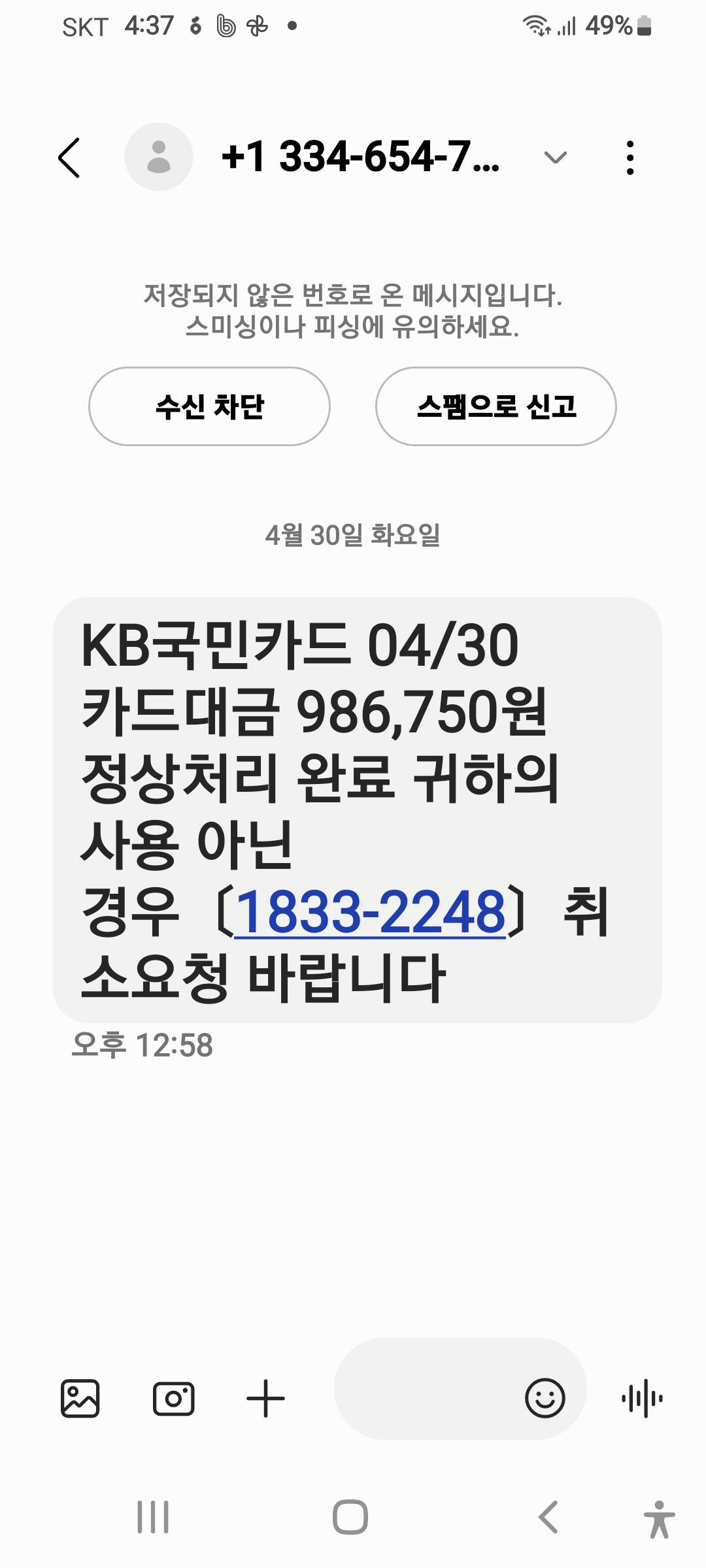Viewport: 706px width, 1568px height.
Task: Tap the phone number link 1833-2248
Action: pos(370,911)
